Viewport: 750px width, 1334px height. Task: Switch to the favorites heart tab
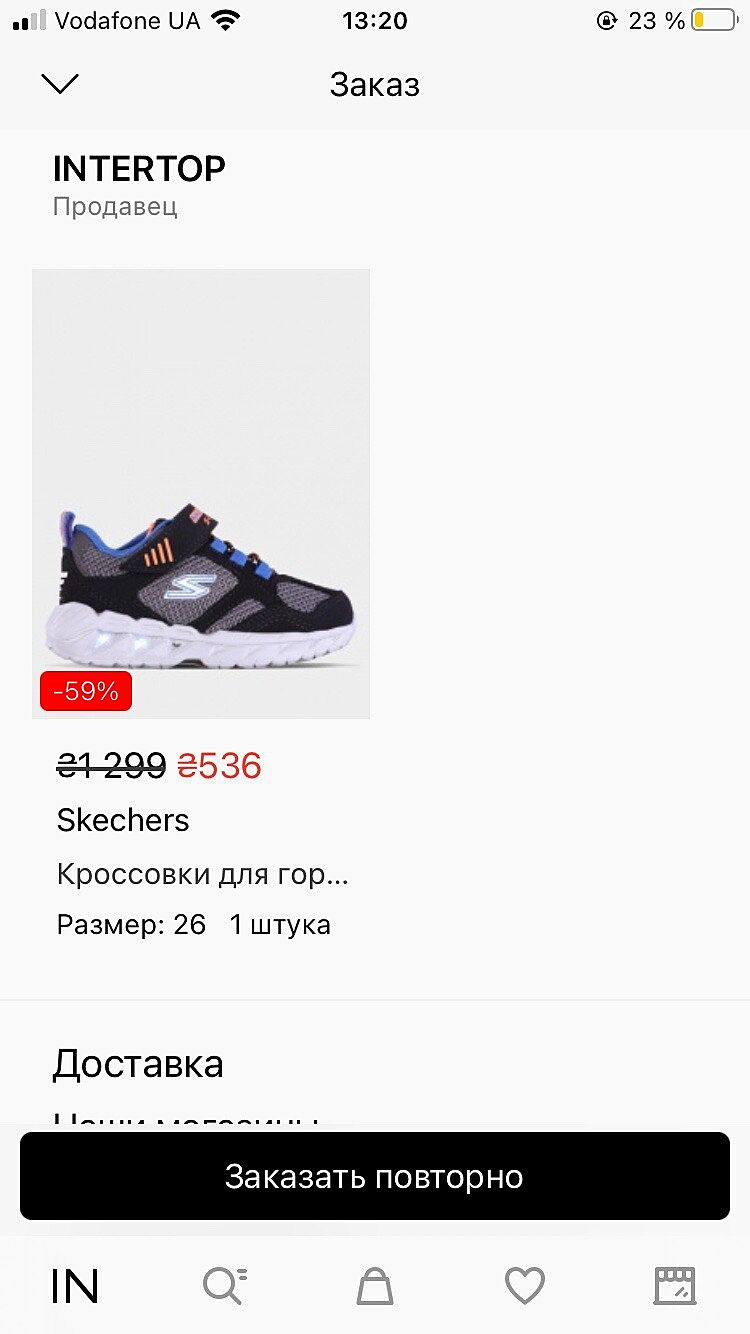click(524, 1286)
